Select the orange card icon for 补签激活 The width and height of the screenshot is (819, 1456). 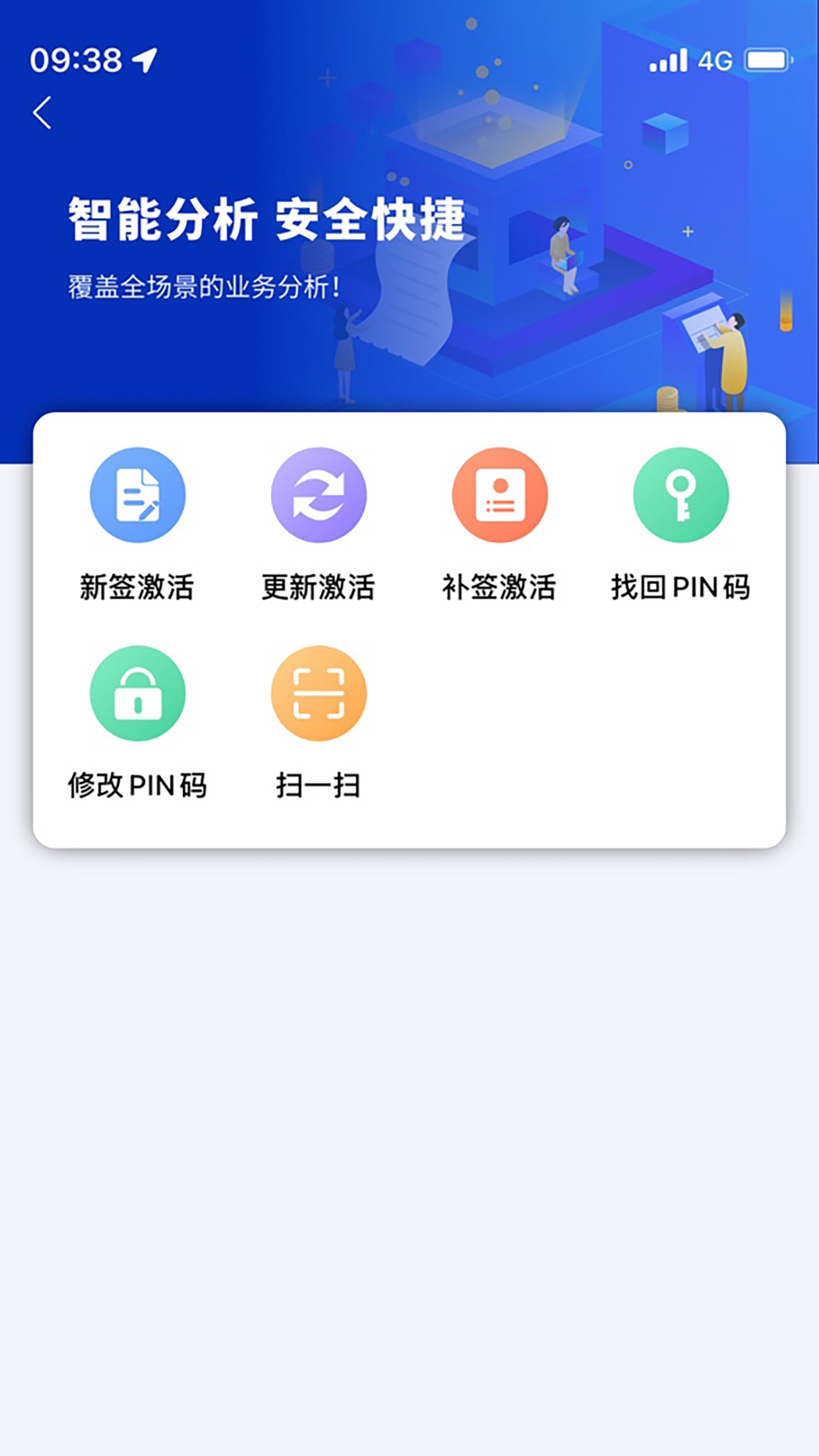point(499,496)
